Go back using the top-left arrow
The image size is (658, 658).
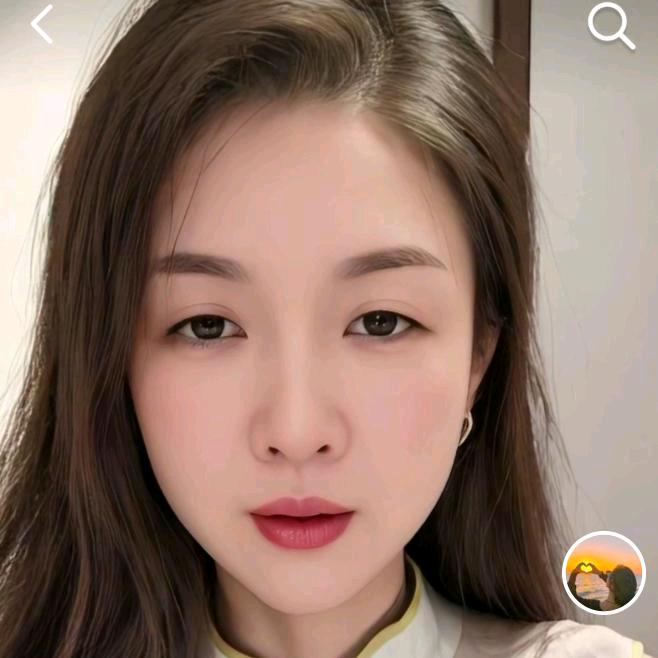[42, 24]
